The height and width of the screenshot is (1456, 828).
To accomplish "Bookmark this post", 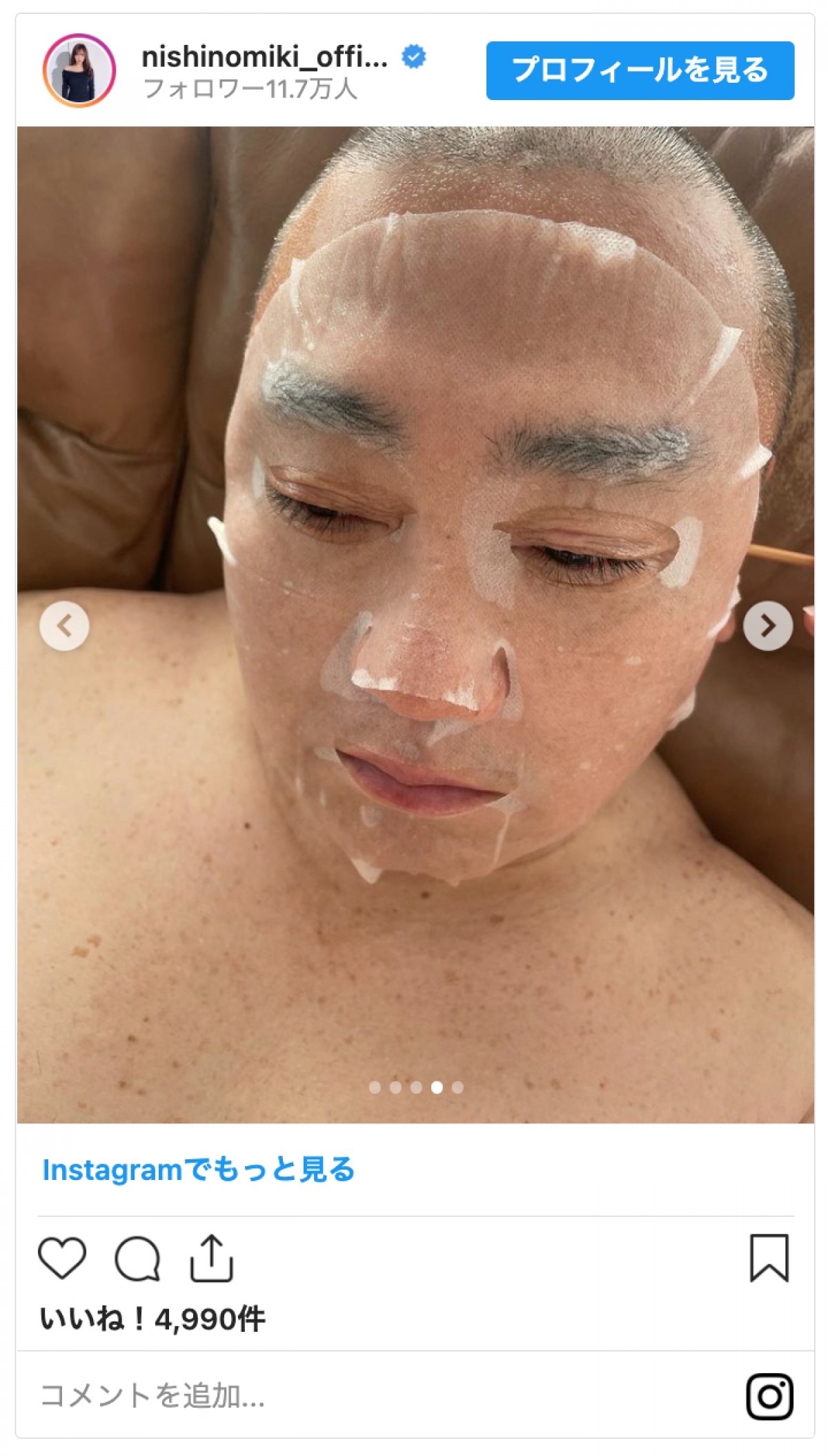I will pyautogui.click(x=769, y=1258).
